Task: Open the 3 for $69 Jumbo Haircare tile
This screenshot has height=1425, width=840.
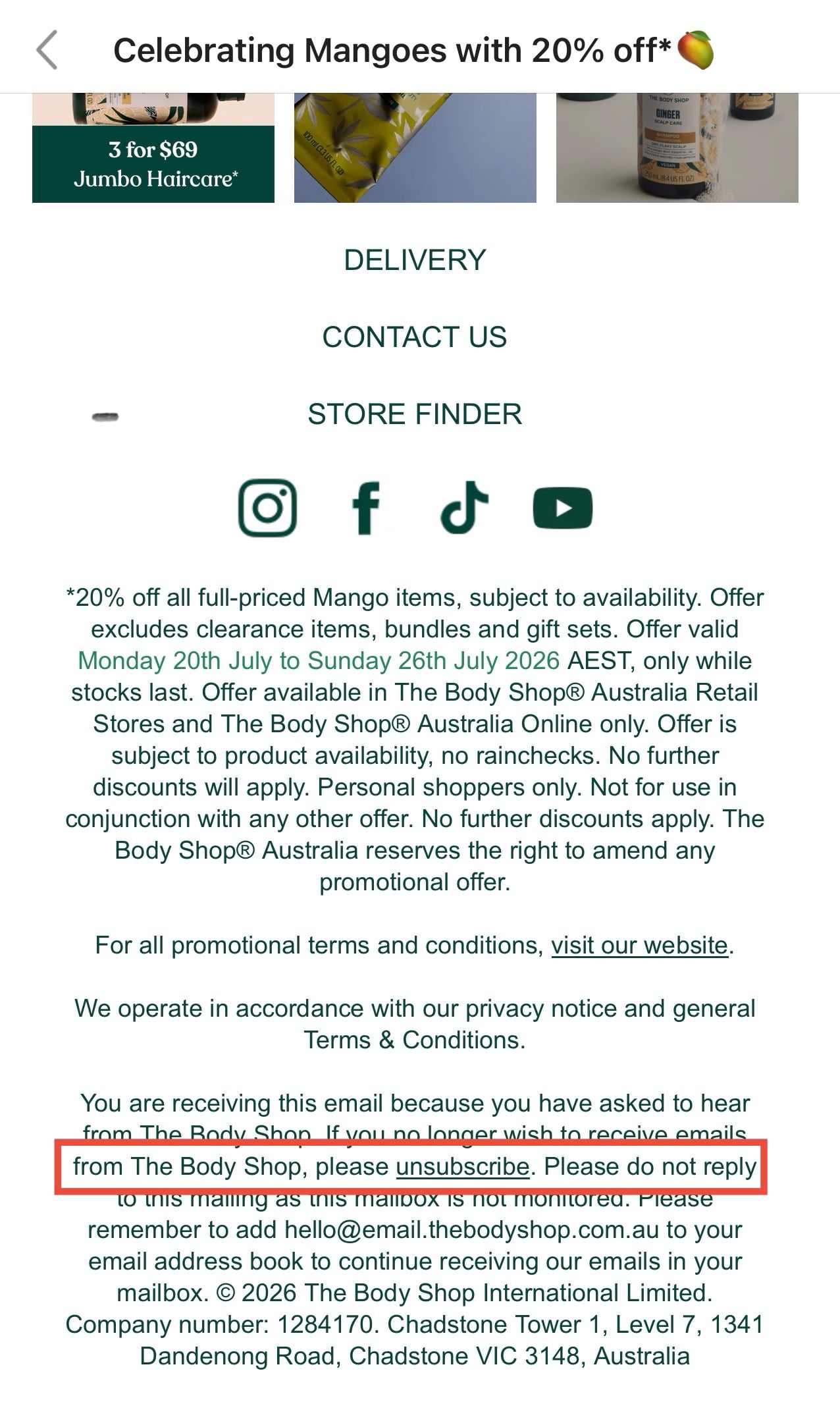Action: tap(153, 148)
